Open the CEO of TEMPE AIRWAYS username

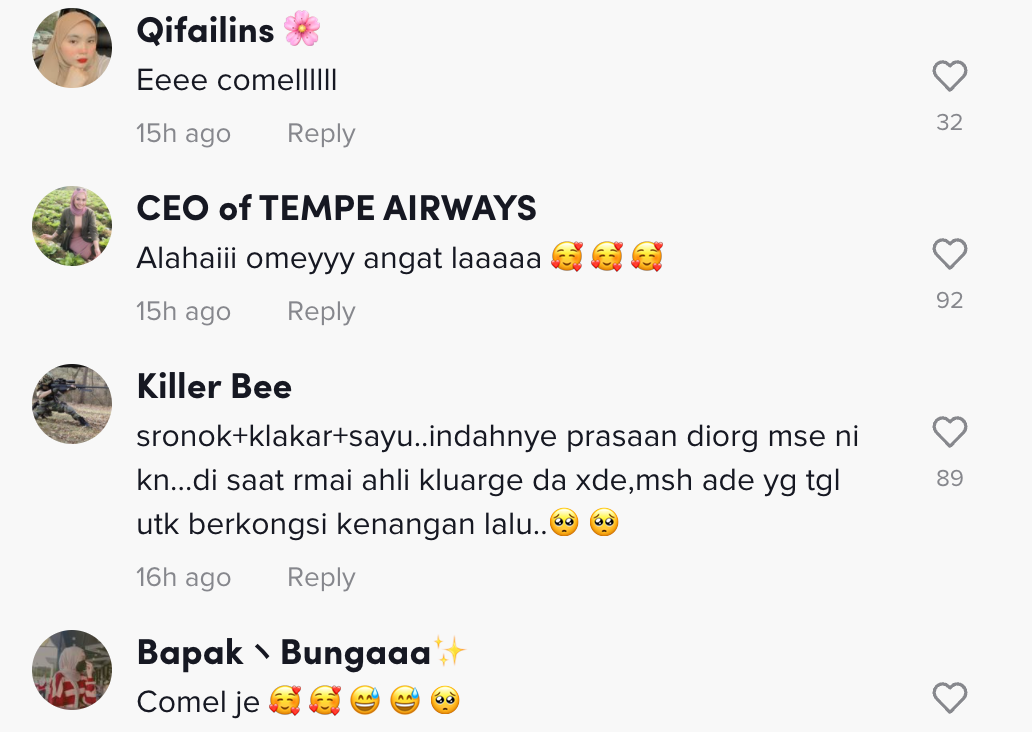[336, 208]
